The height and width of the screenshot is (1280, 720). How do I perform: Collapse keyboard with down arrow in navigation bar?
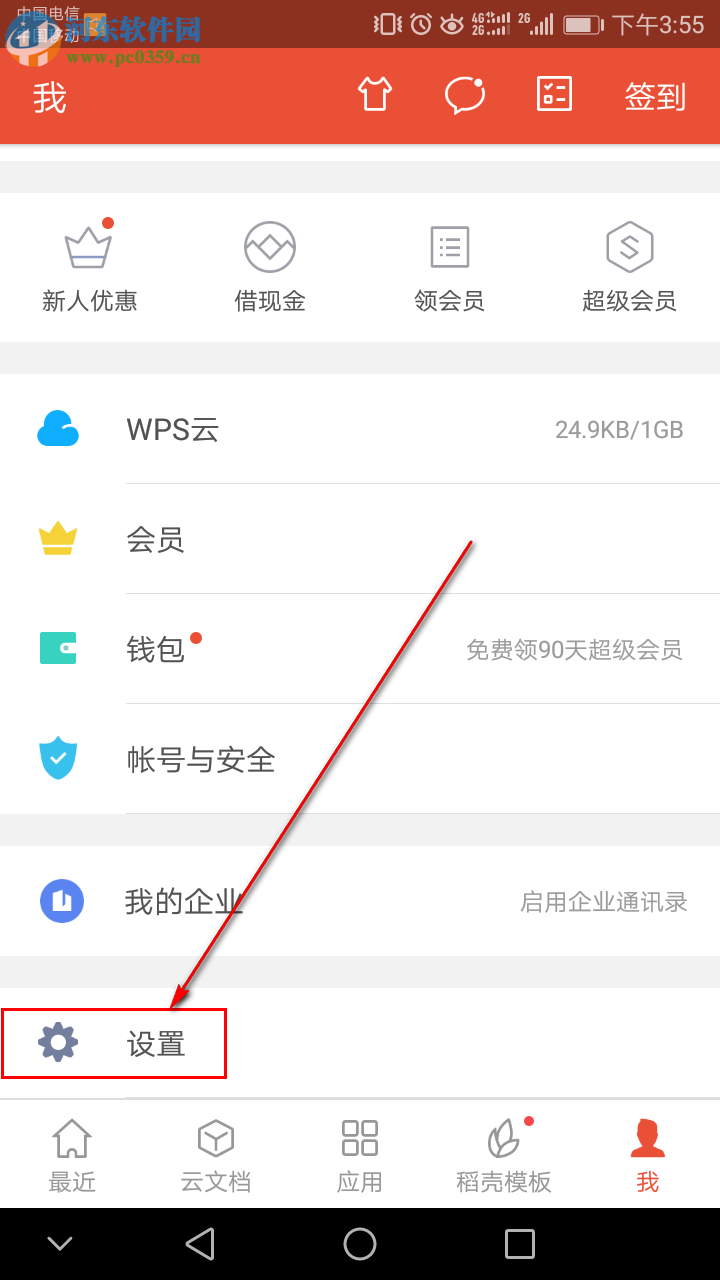coord(60,1243)
